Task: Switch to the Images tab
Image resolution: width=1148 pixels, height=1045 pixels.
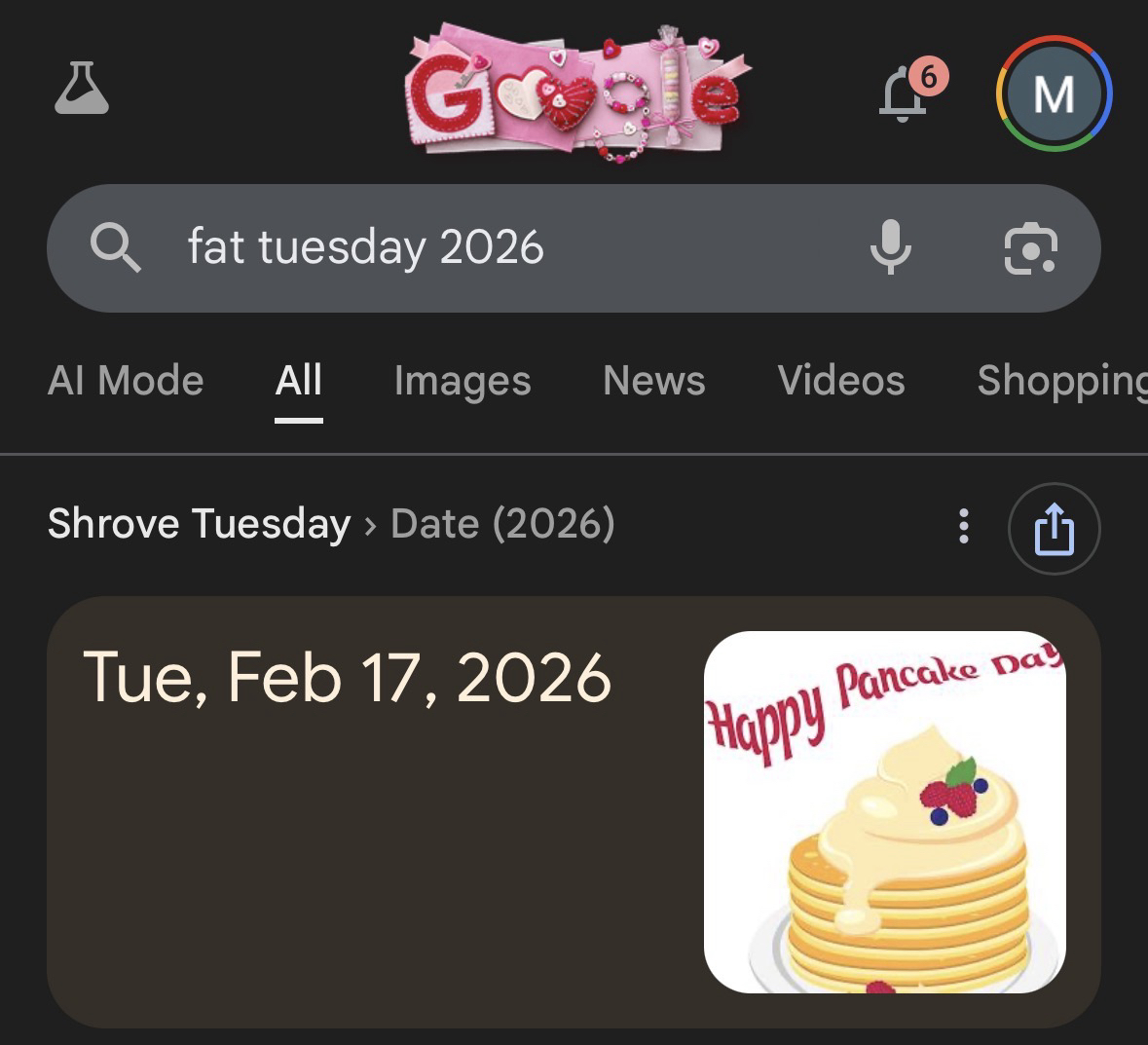Action: click(463, 381)
